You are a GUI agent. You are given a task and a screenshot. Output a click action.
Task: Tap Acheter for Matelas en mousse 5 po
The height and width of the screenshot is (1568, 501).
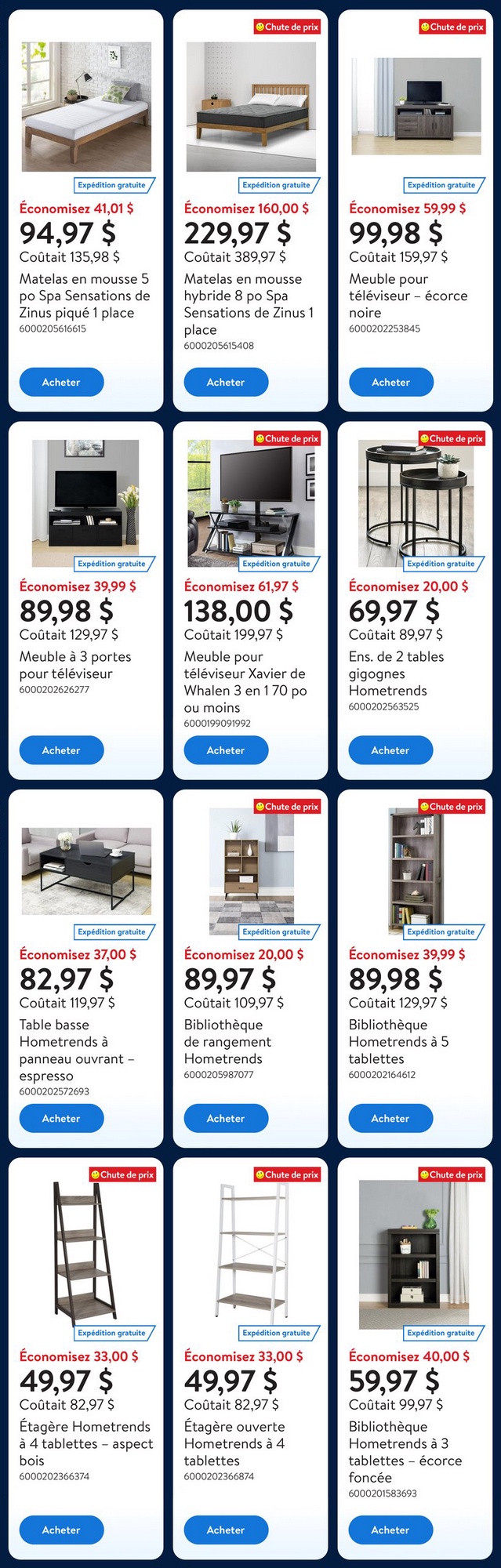[61, 382]
